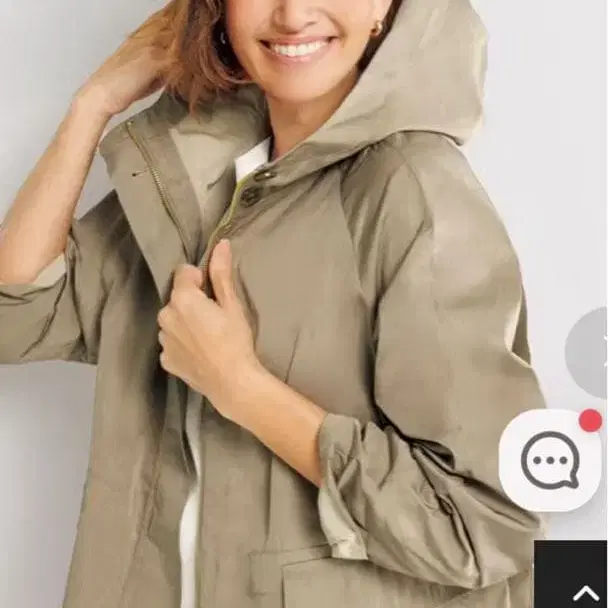Open the chat message bubble button
608x608 pixels.
tap(550, 460)
